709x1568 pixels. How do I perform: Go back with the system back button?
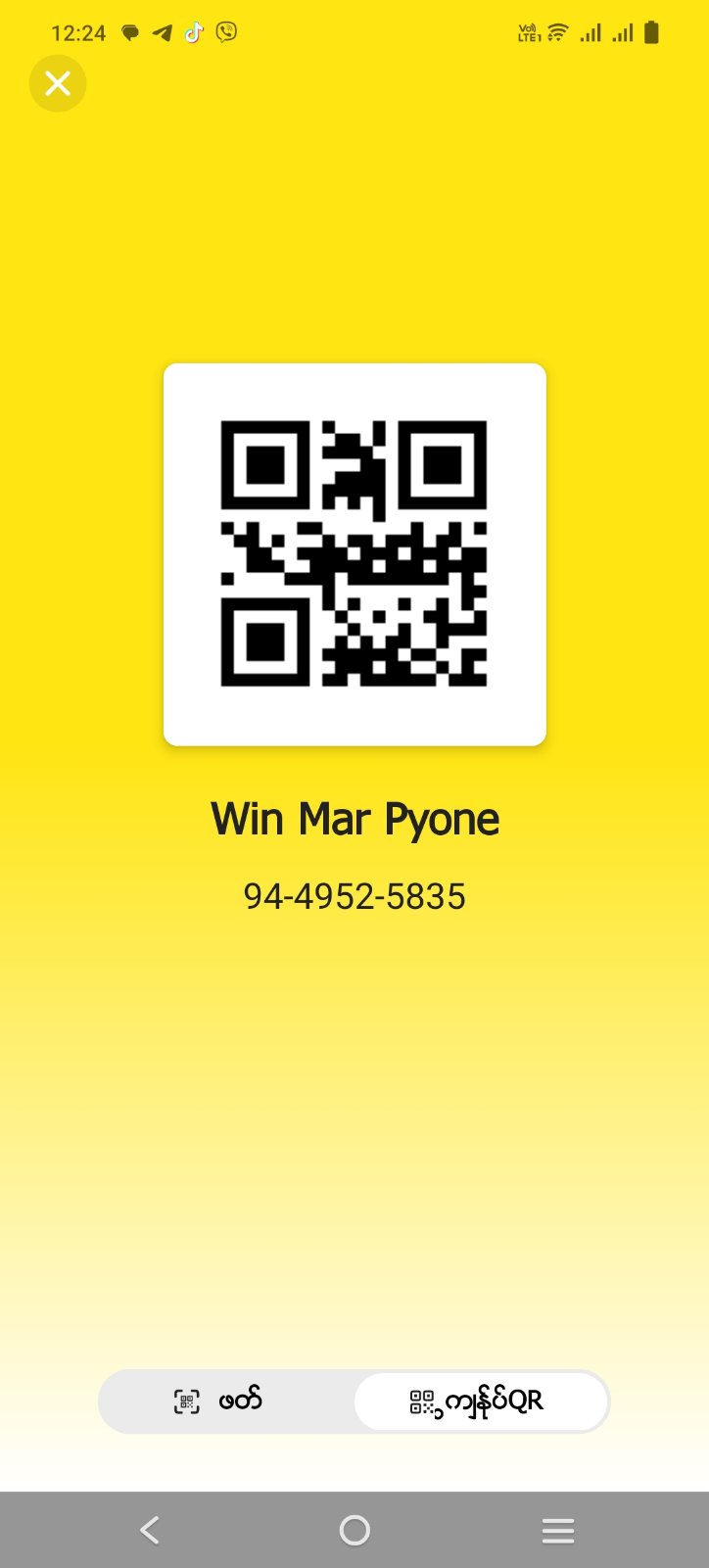(x=150, y=1530)
